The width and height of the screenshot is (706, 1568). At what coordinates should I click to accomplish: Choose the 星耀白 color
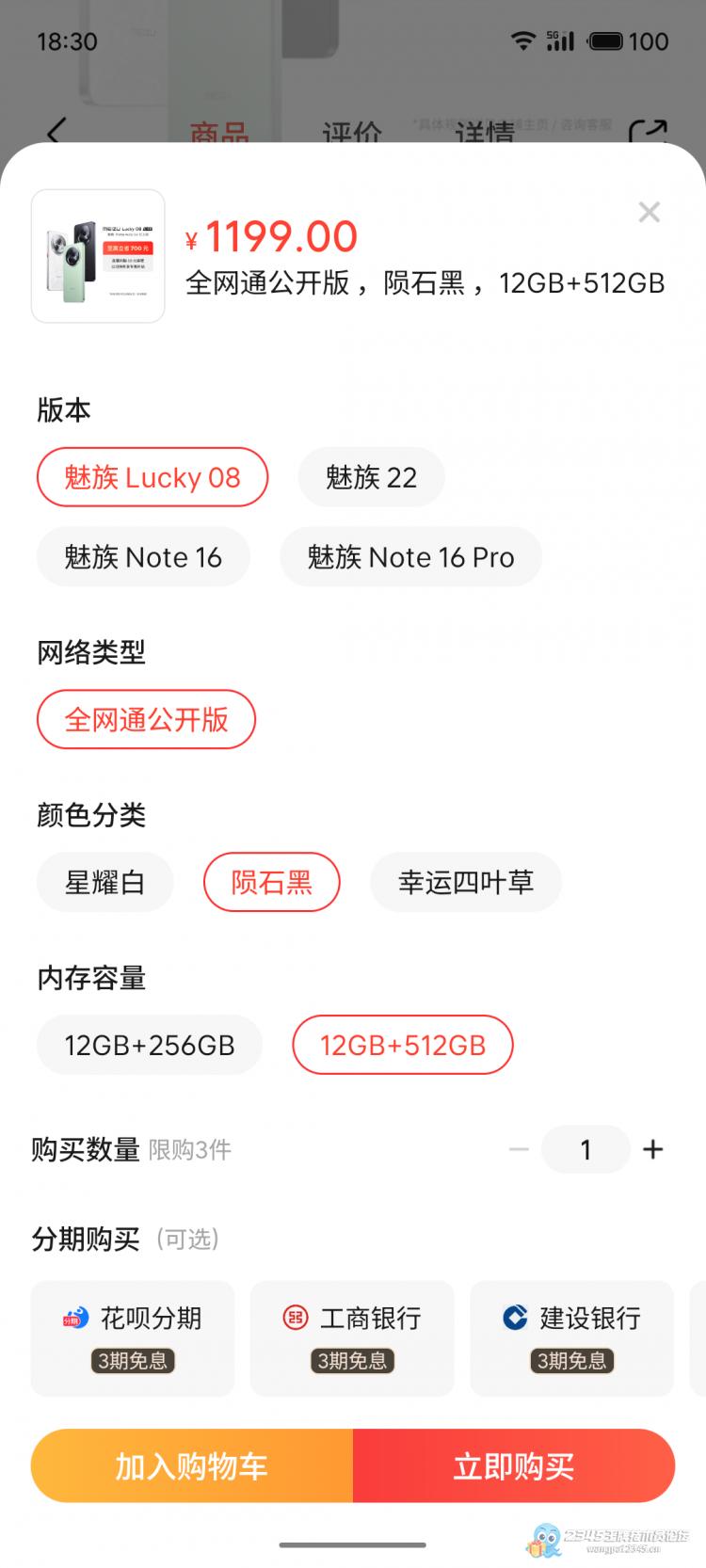coord(104,882)
